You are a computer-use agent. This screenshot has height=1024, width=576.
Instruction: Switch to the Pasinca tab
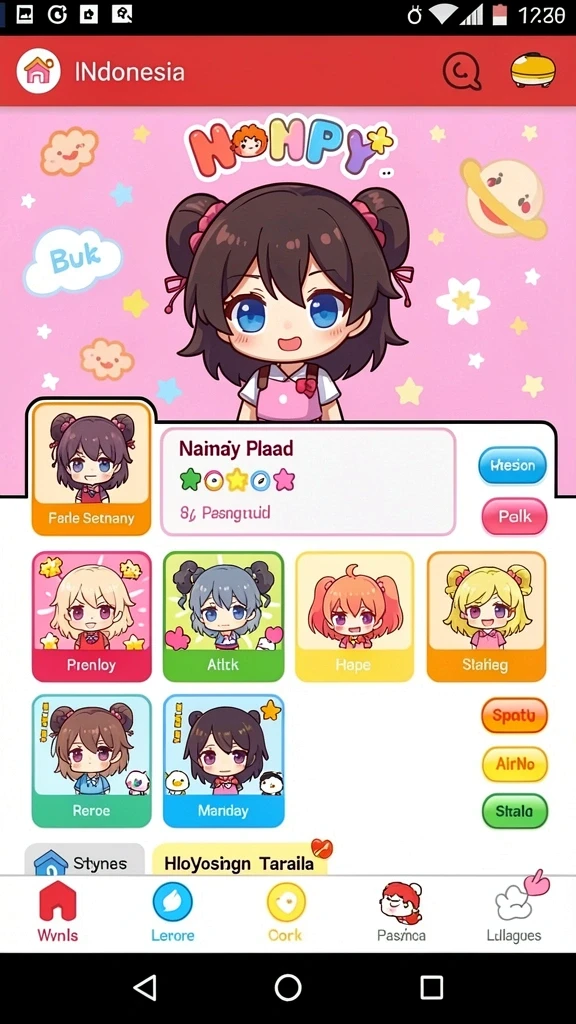tap(401, 913)
